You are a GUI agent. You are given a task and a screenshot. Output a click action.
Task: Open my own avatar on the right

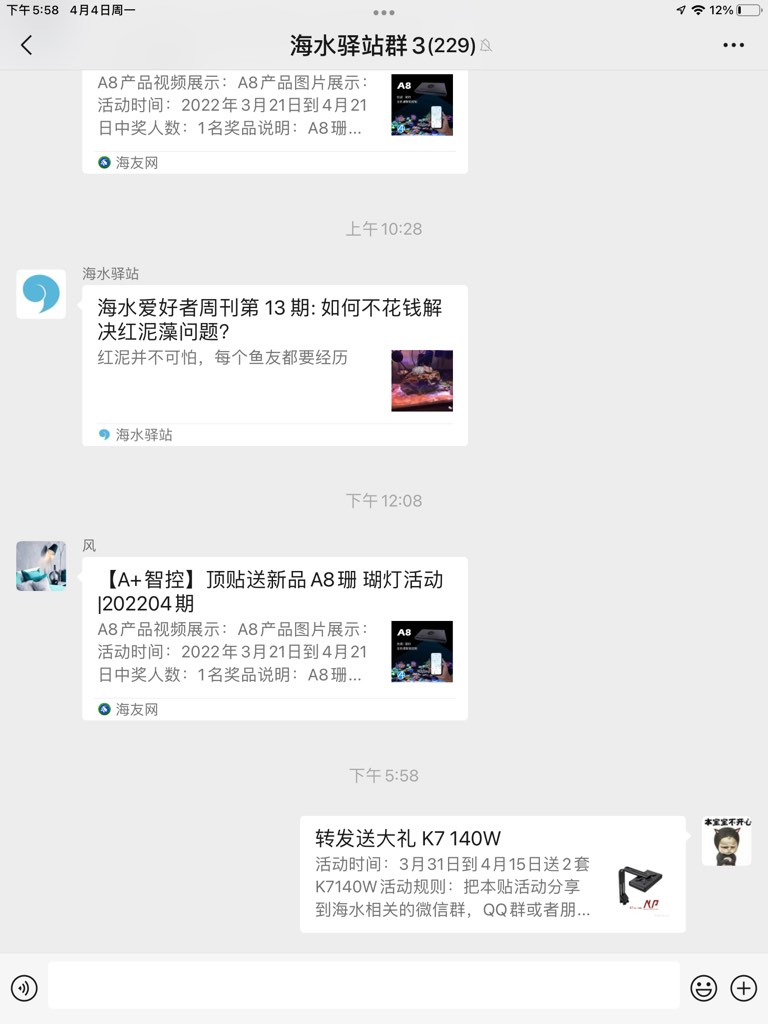(726, 841)
